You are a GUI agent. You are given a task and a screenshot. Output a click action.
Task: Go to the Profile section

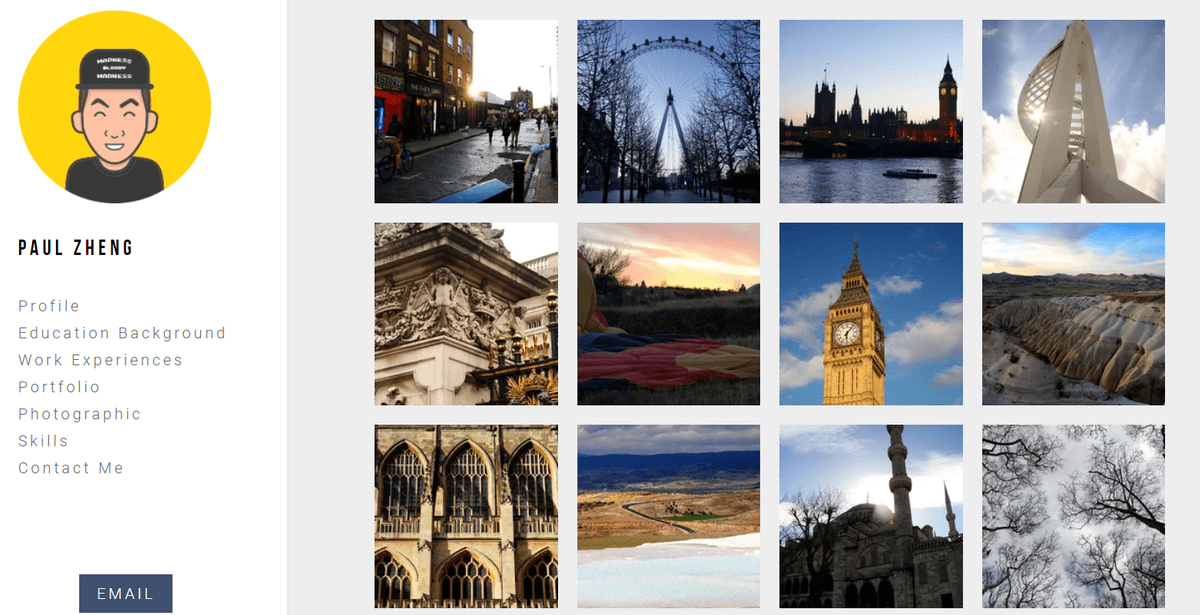49,306
